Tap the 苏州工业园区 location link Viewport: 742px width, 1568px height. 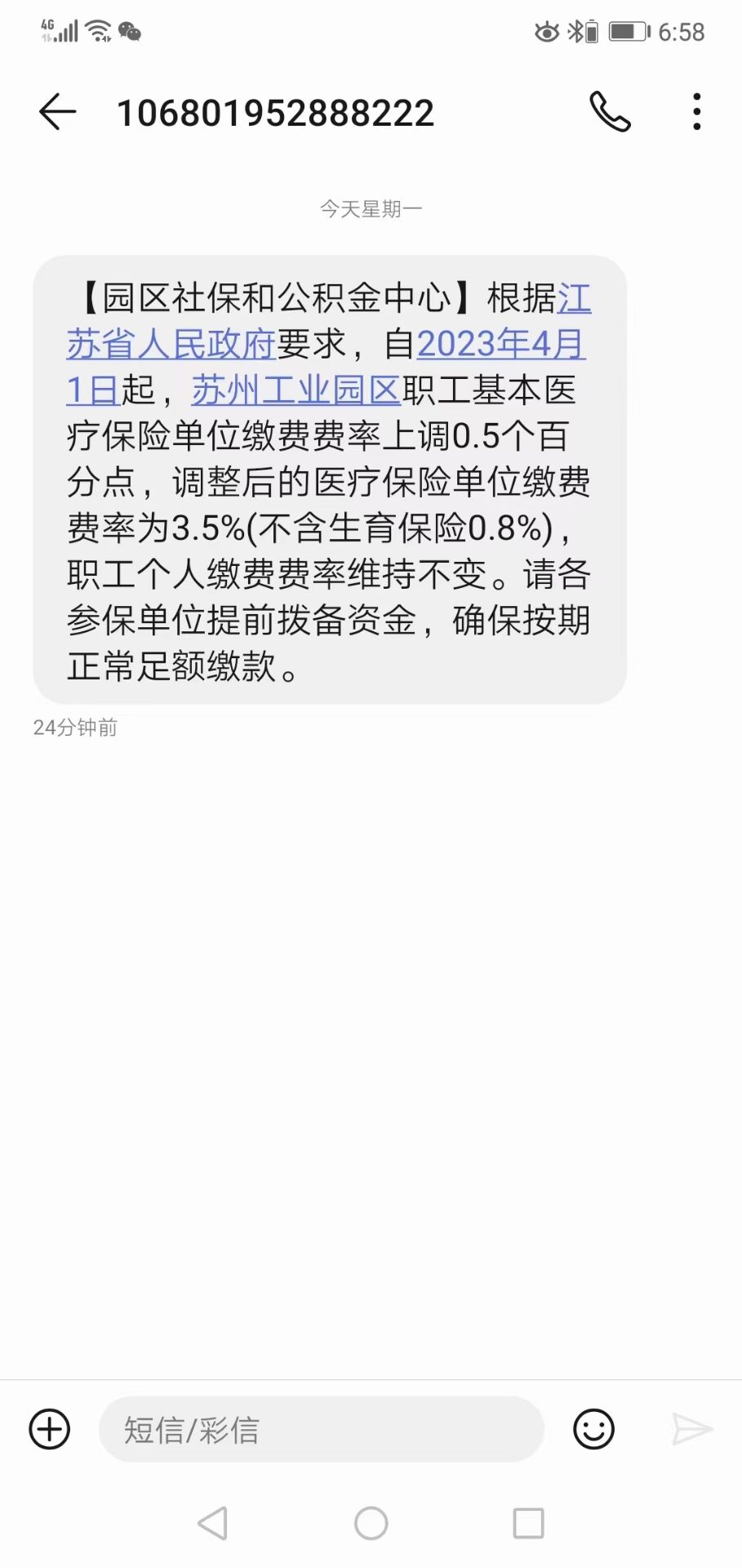click(295, 390)
